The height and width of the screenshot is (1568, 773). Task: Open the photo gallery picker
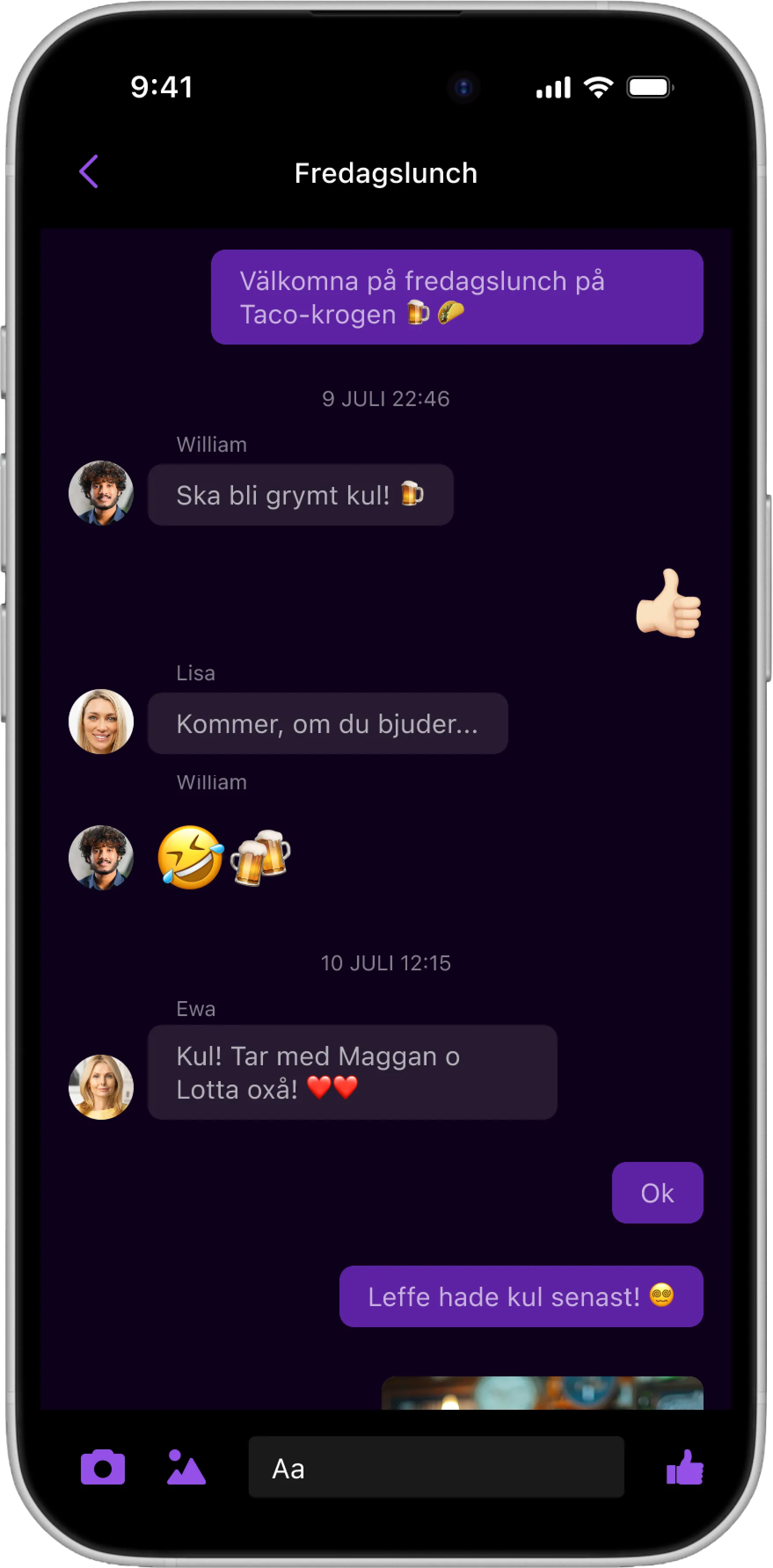coord(186,1467)
